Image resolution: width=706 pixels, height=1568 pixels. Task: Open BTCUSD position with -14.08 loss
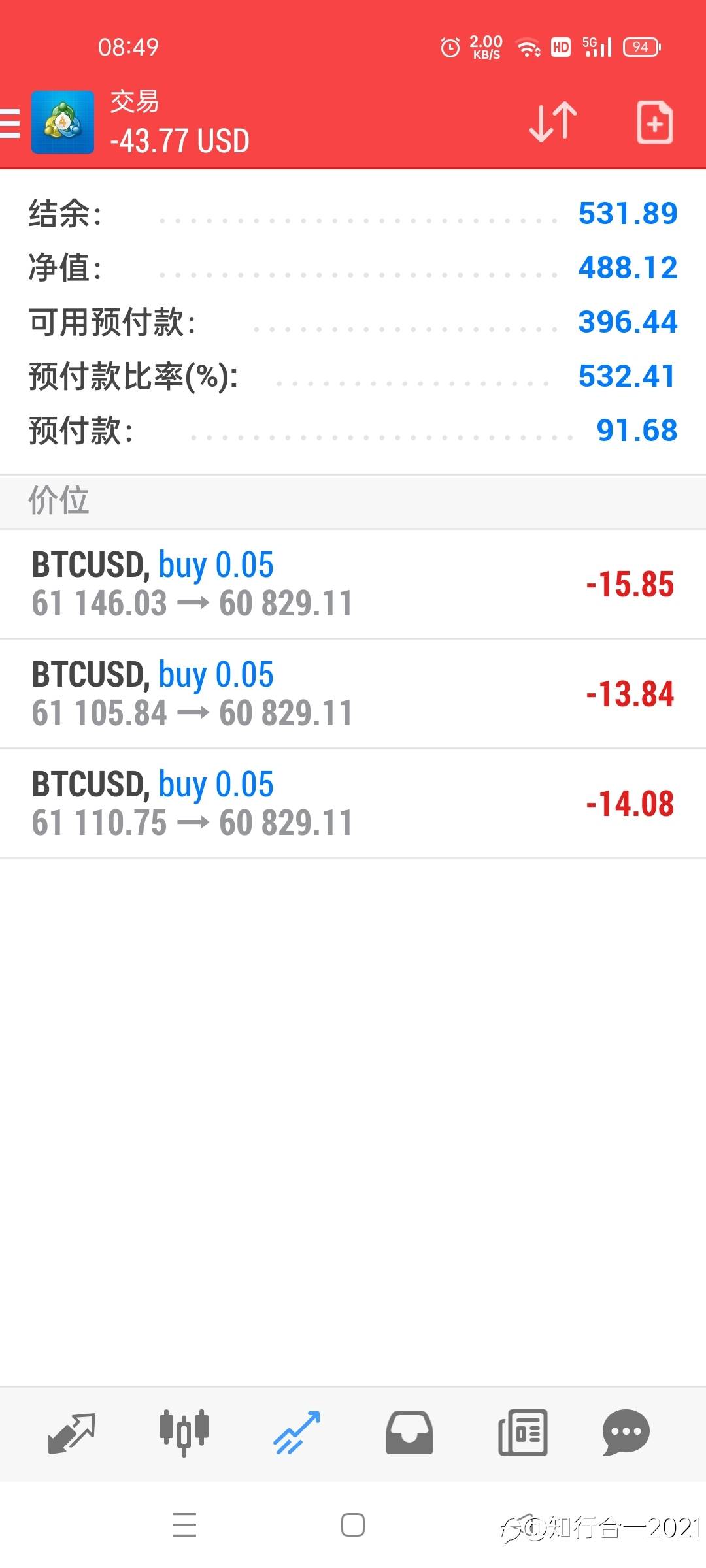(x=353, y=804)
